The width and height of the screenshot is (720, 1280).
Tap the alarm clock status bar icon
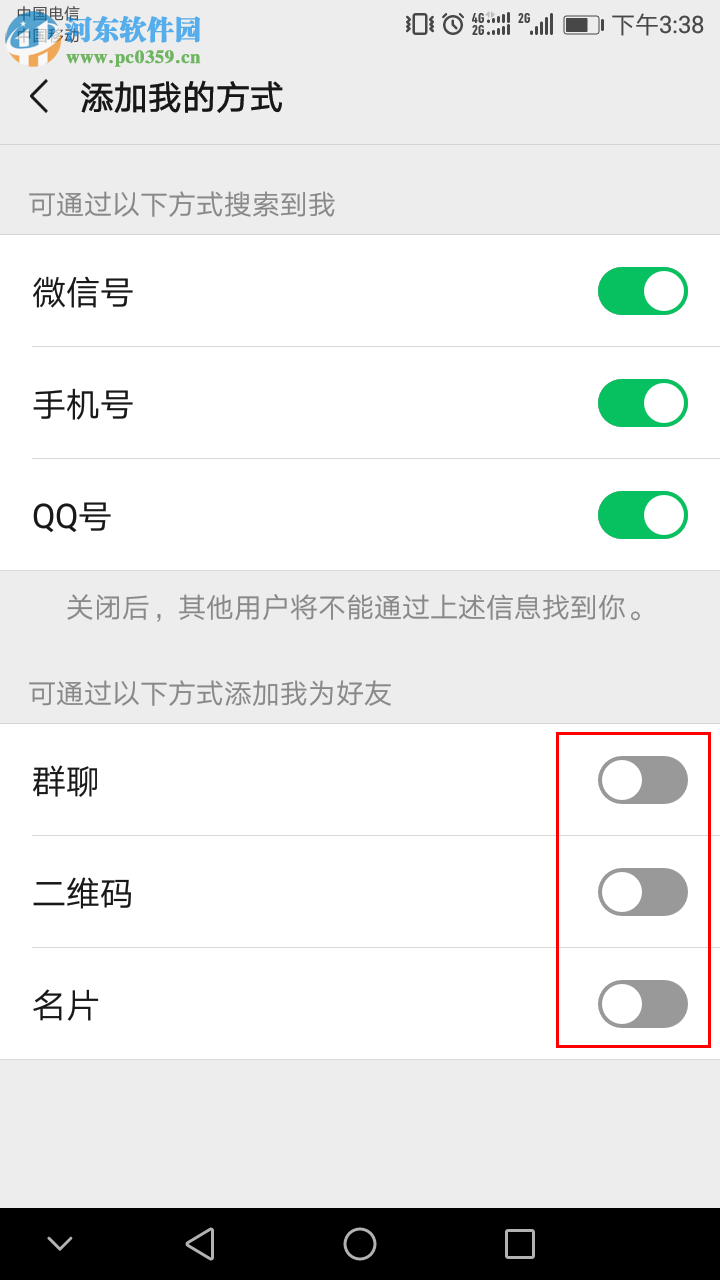tap(451, 23)
